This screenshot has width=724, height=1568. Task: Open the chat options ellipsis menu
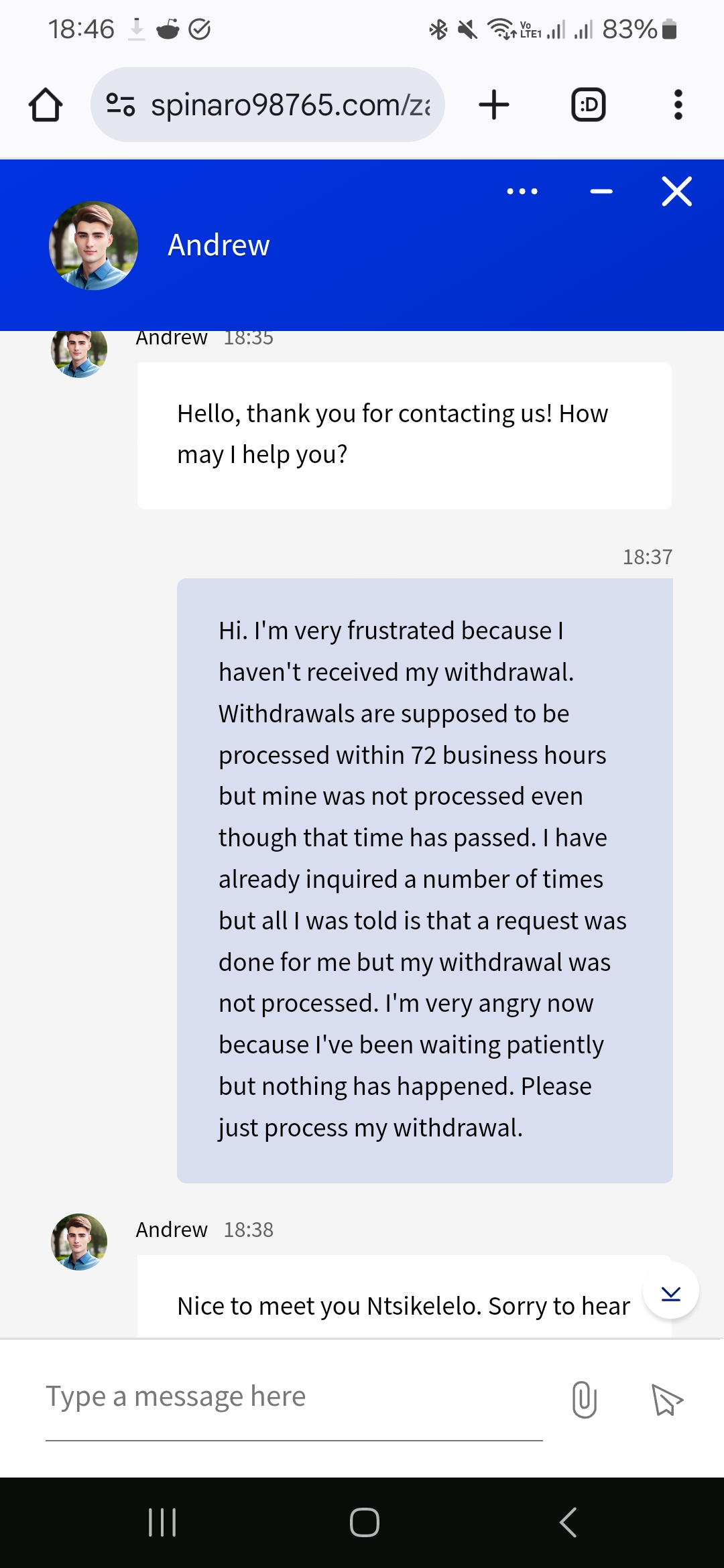pos(522,192)
